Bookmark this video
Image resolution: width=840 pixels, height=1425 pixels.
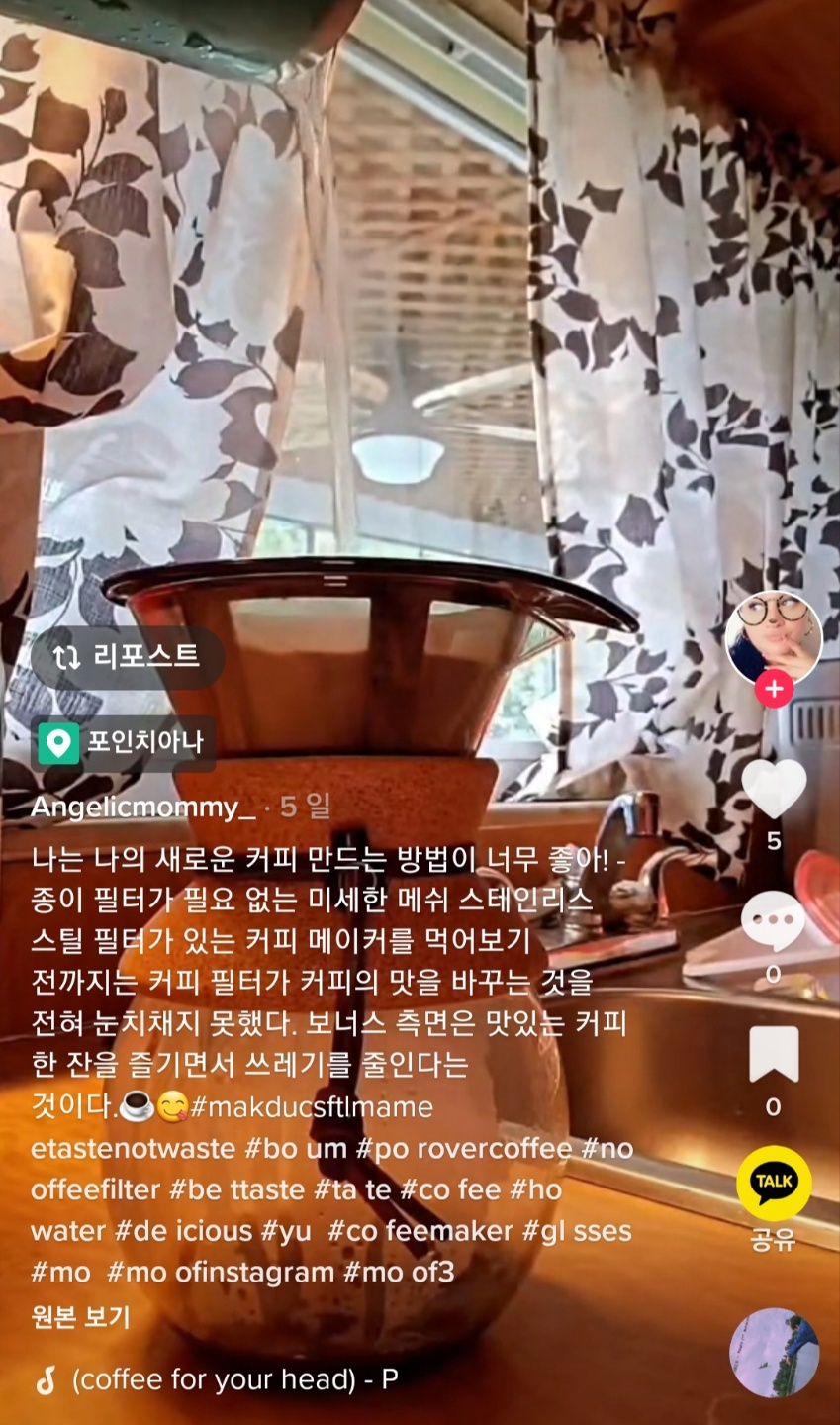click(x=773, y=1054)
